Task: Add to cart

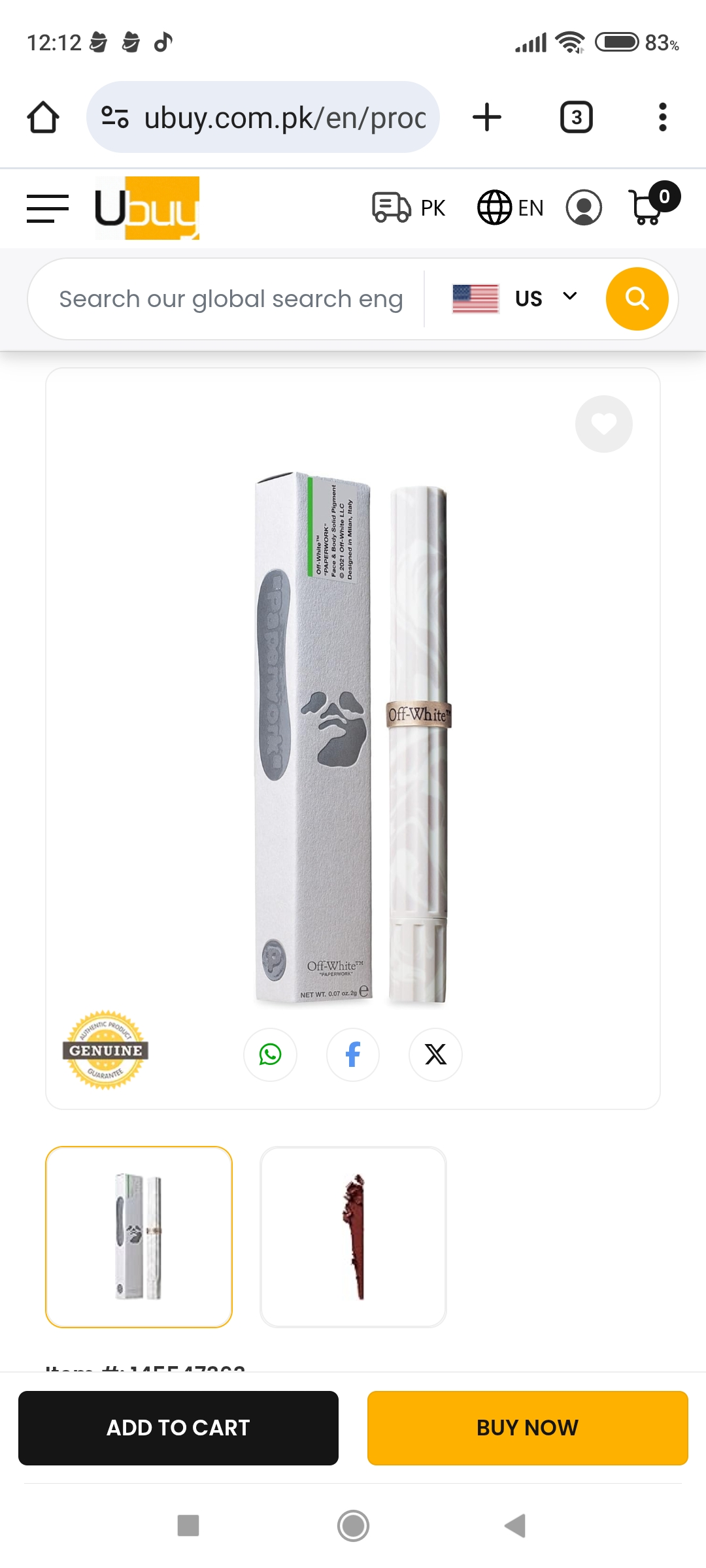Action: click(x=178, y=1428)
